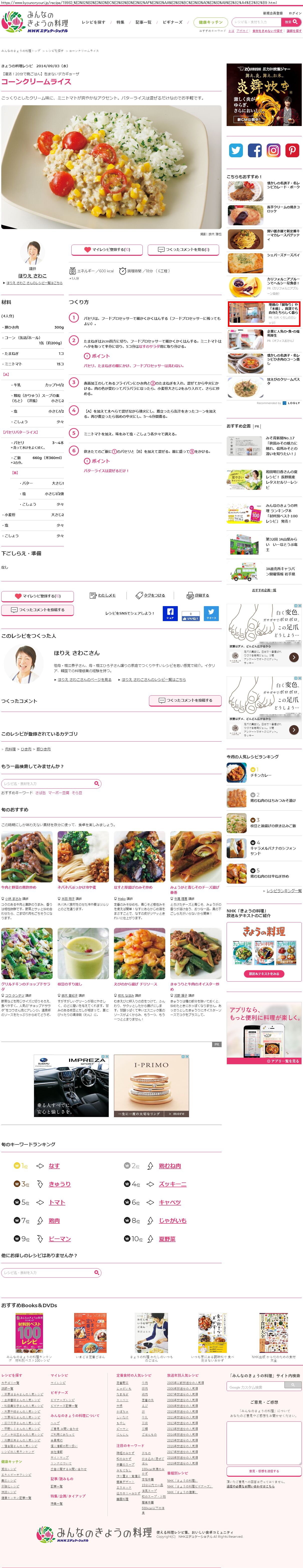Open the Twitter icon in the sidebar
The height and width of the screenshot is (1568, 303).
(236, 150)
